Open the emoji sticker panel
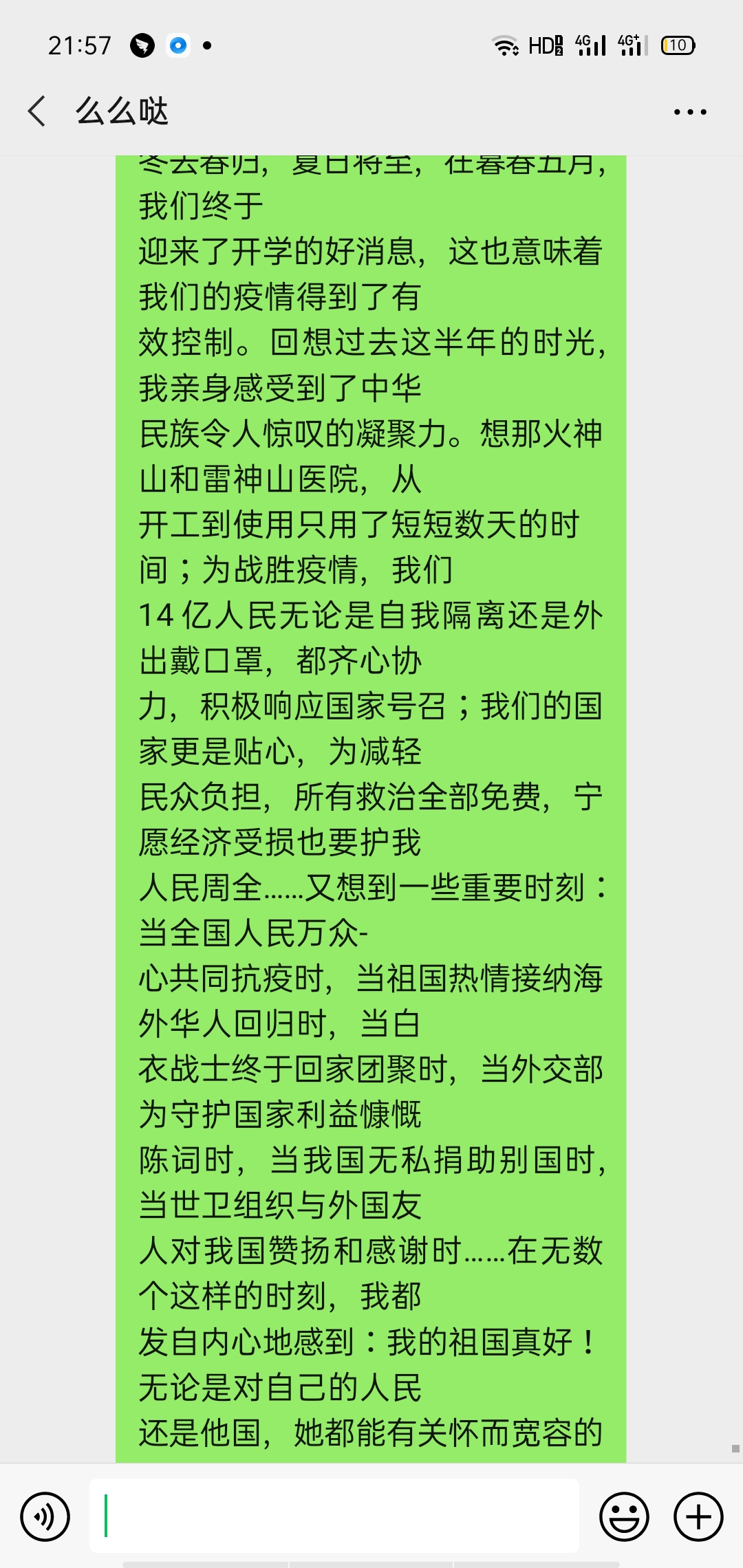The image size is (743, 1568). (624, 1516)
